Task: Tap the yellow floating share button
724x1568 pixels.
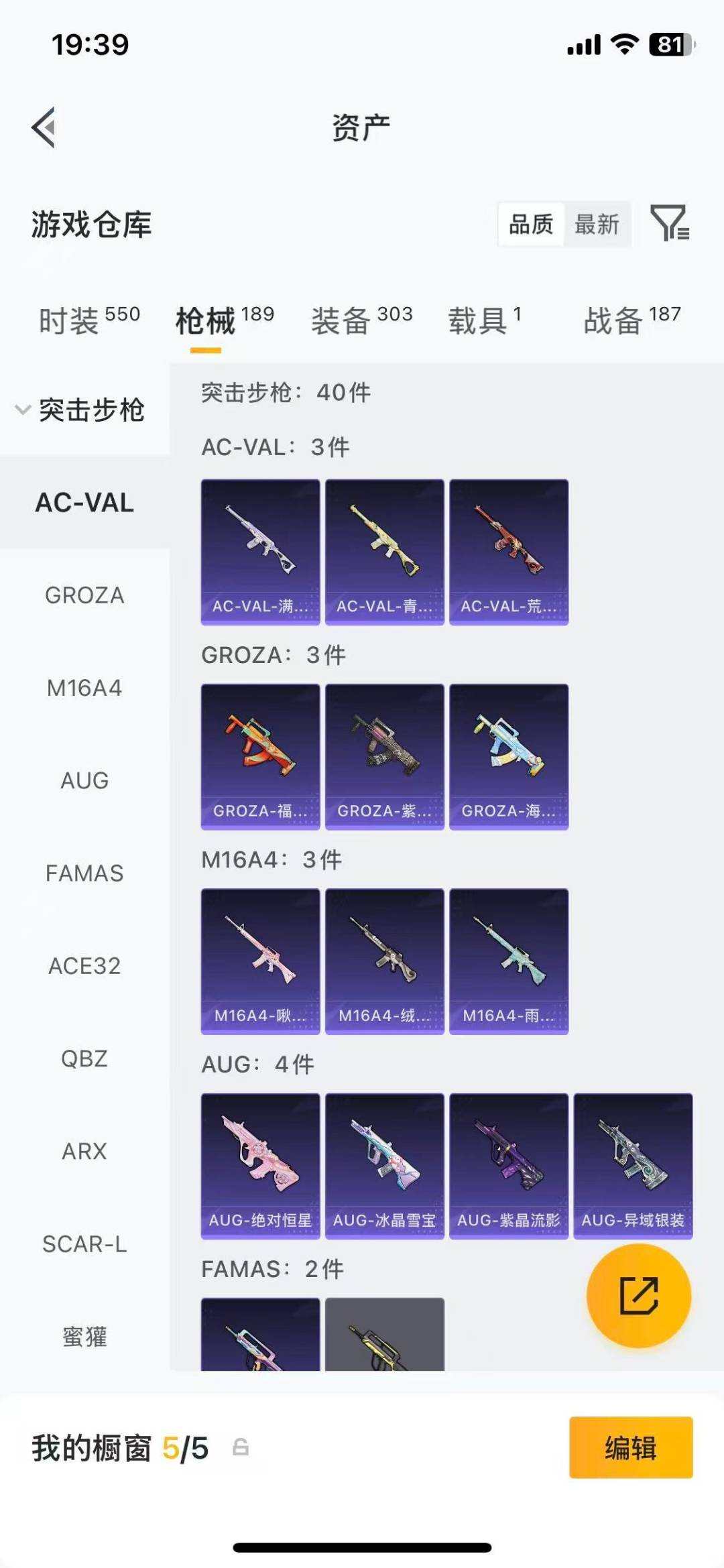Action: (639, 1296)
